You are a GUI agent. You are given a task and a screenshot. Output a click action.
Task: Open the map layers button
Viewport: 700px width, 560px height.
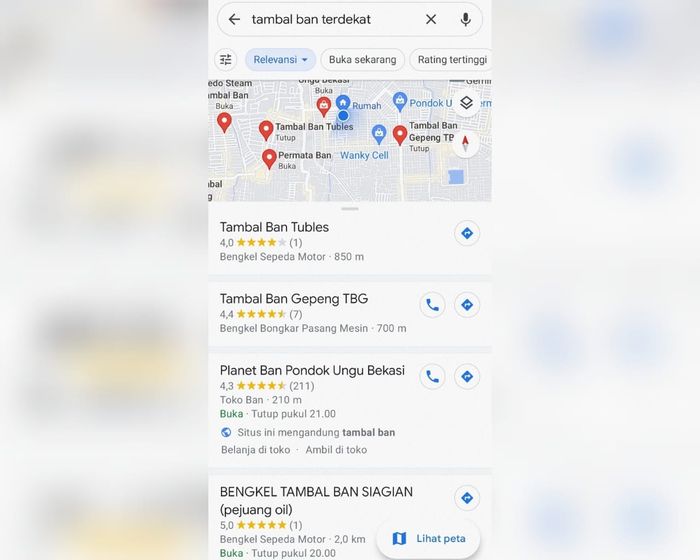(x=466, y=103)
